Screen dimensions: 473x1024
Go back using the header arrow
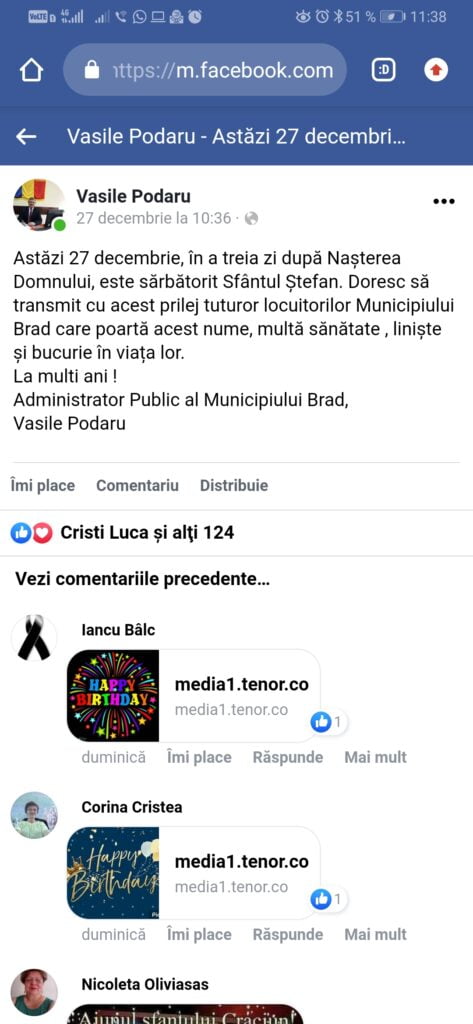[x=26, y=136]
